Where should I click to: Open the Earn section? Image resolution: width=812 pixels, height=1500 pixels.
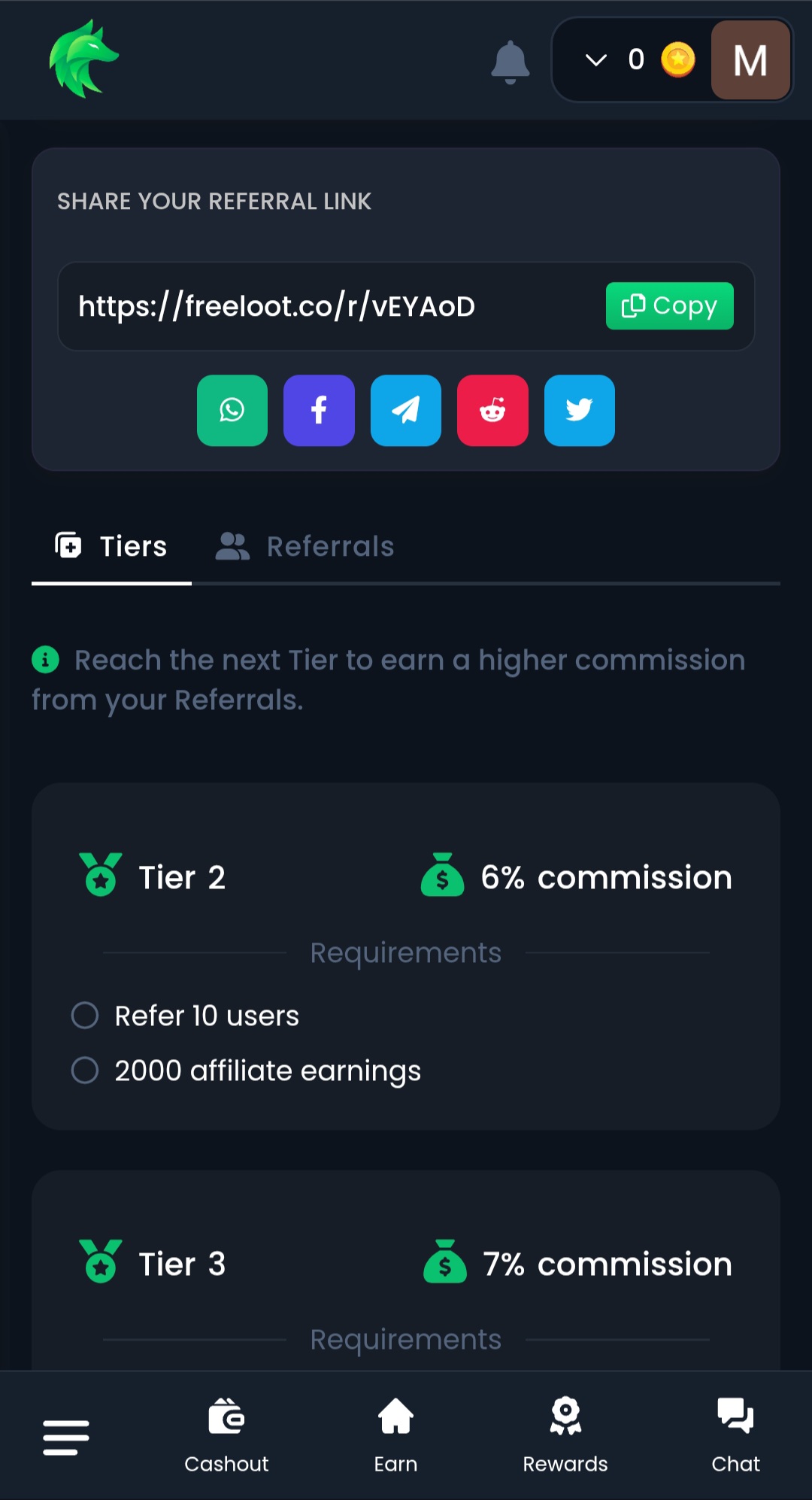(x=395, y=1435)
